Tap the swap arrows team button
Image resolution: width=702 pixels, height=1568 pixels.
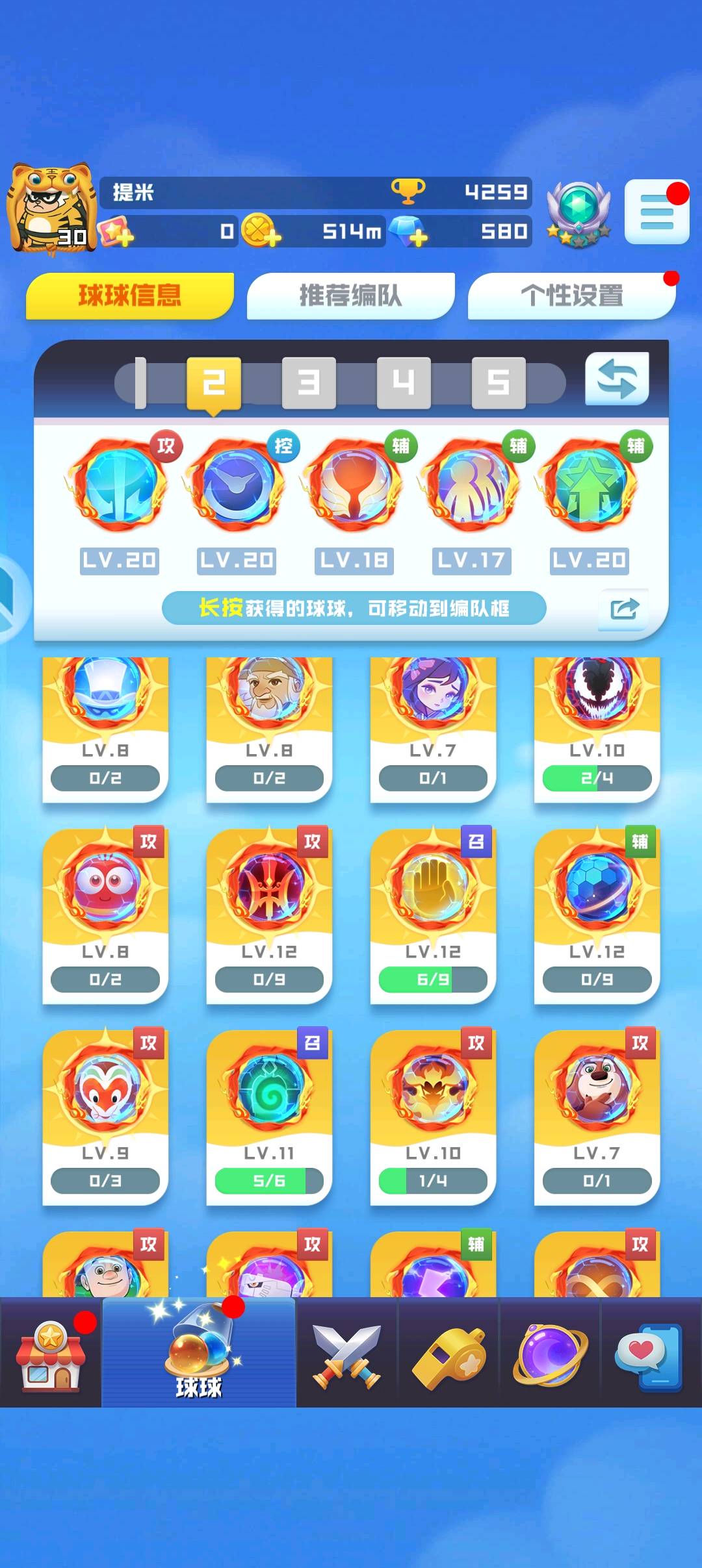(616, 379)
